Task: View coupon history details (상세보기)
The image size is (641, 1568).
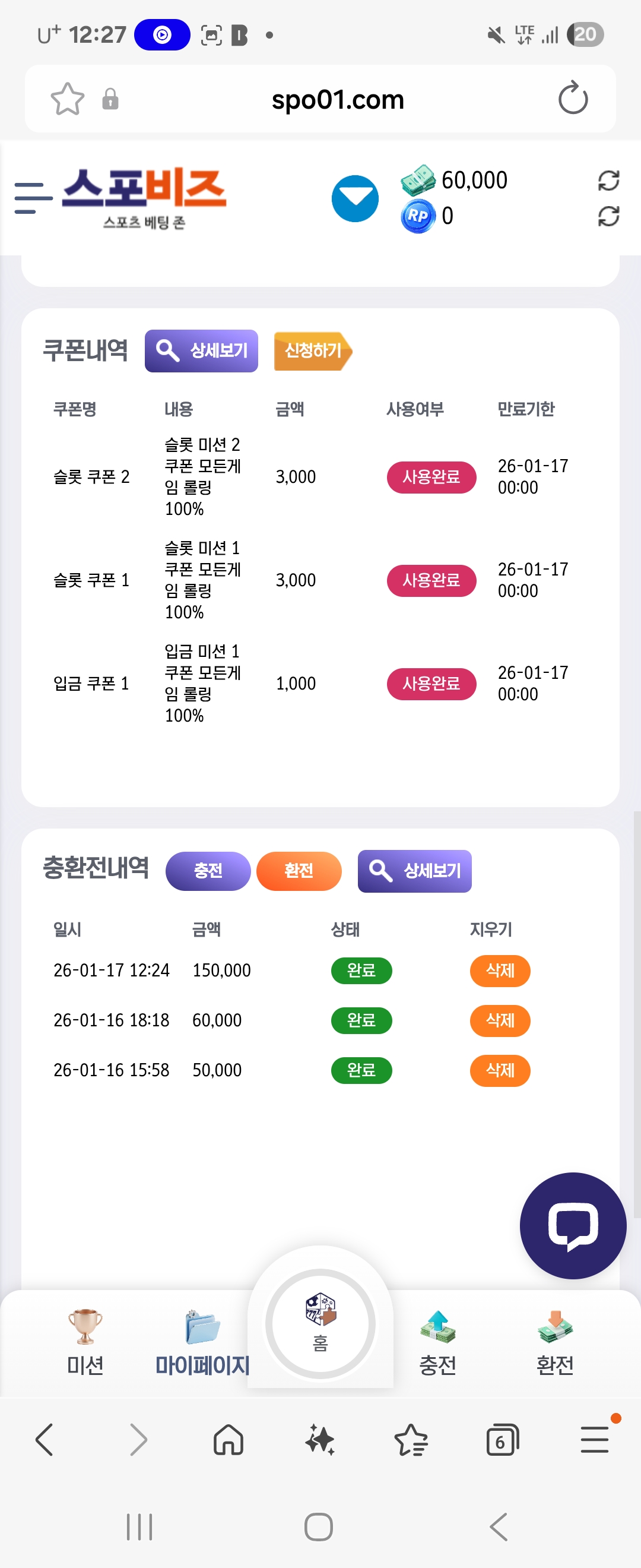Action: [x=201, y=350]
